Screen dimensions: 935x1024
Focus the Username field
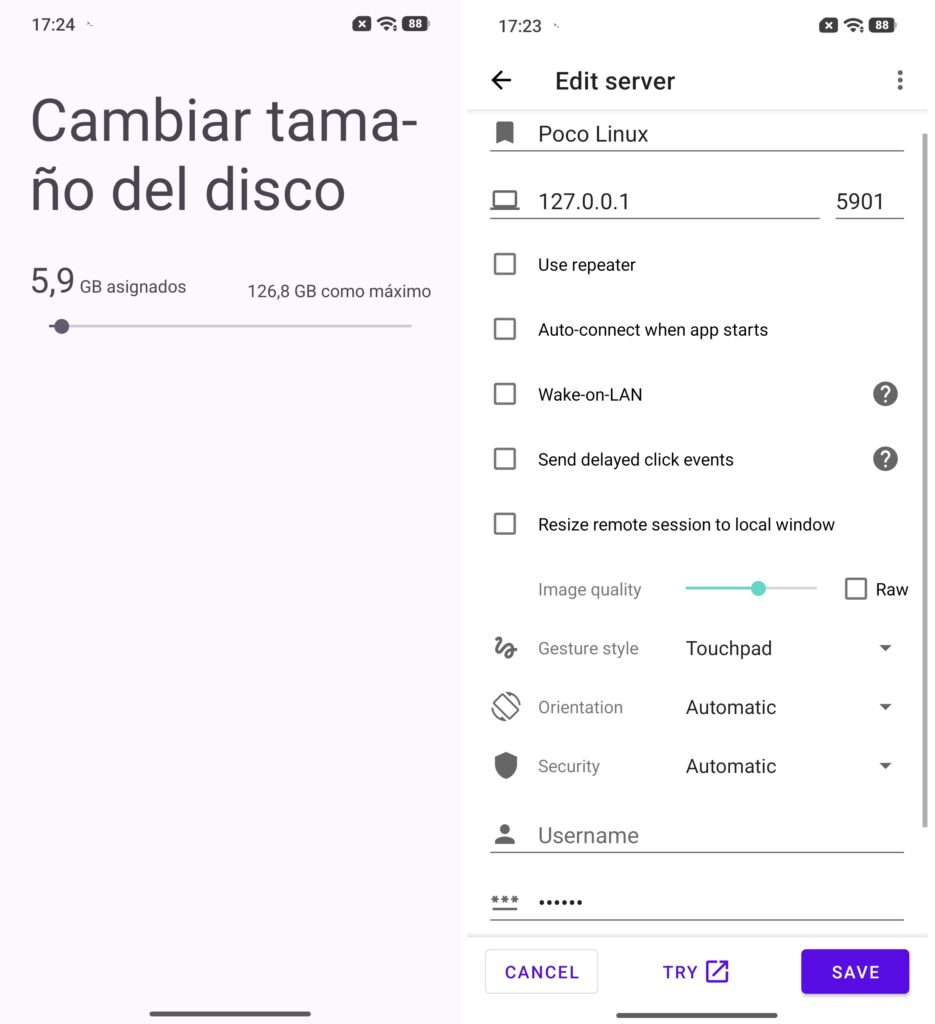[720, 835]
